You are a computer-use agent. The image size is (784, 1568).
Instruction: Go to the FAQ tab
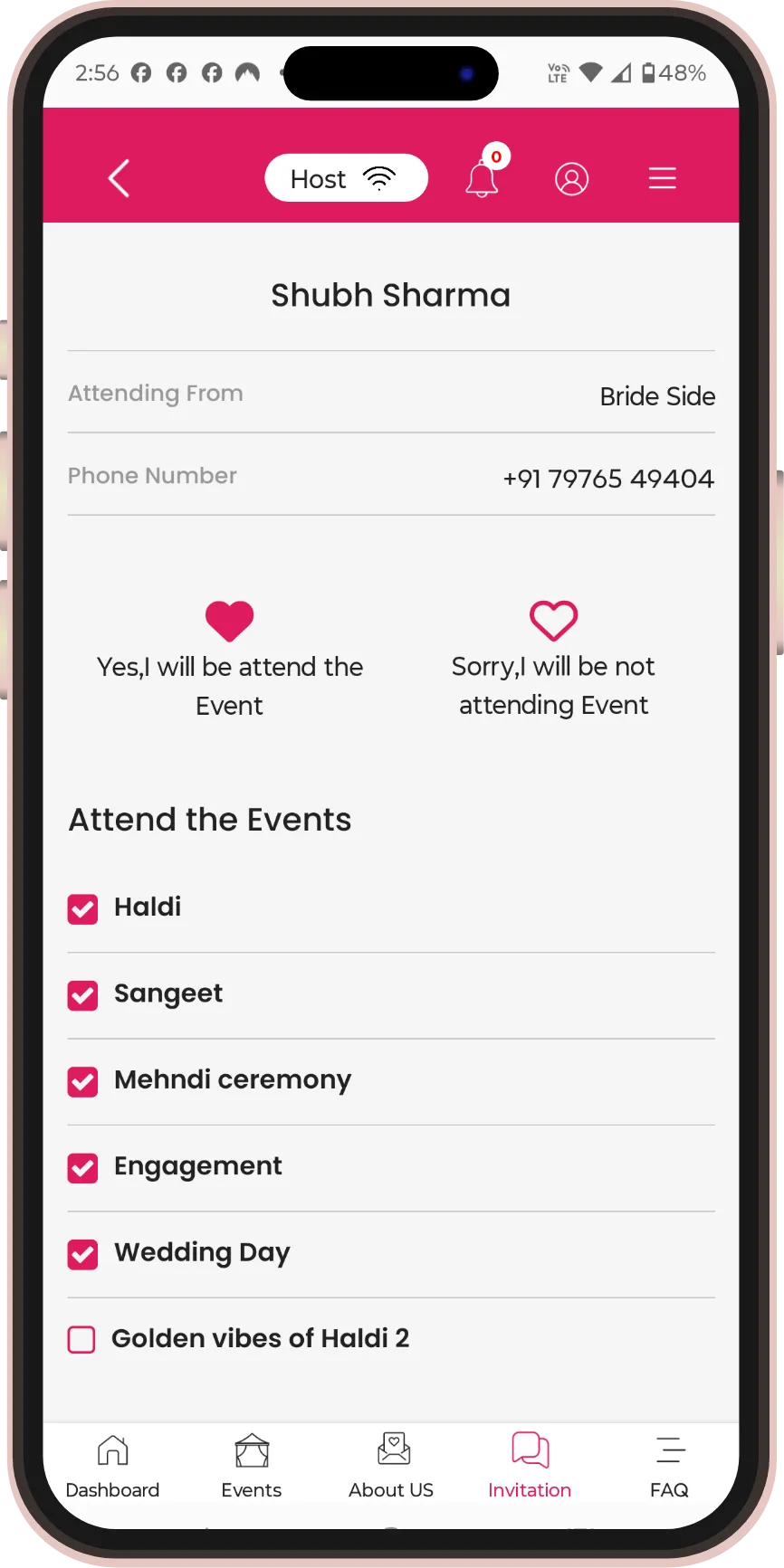coord(669,1466)
